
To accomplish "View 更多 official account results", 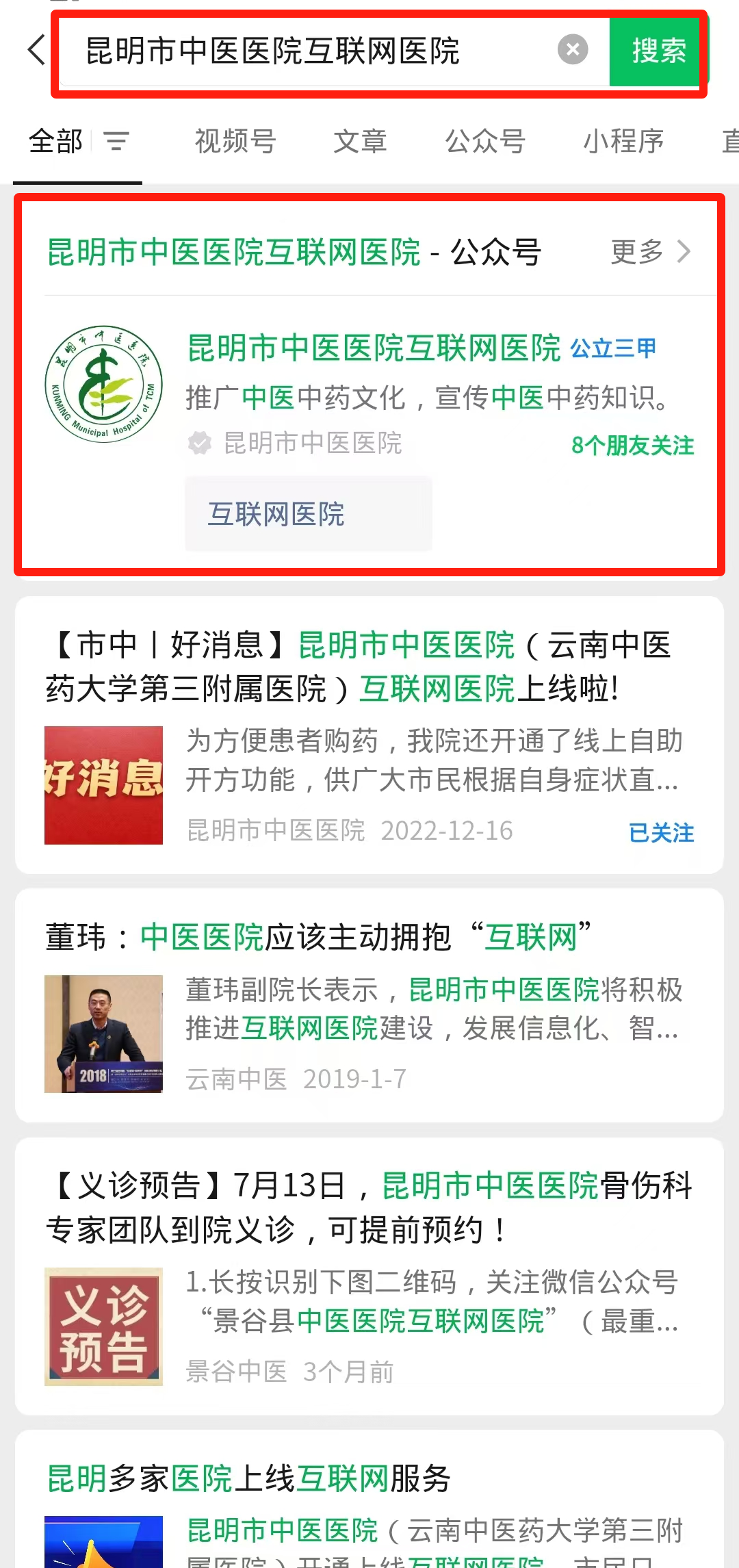I will (650, 252).
